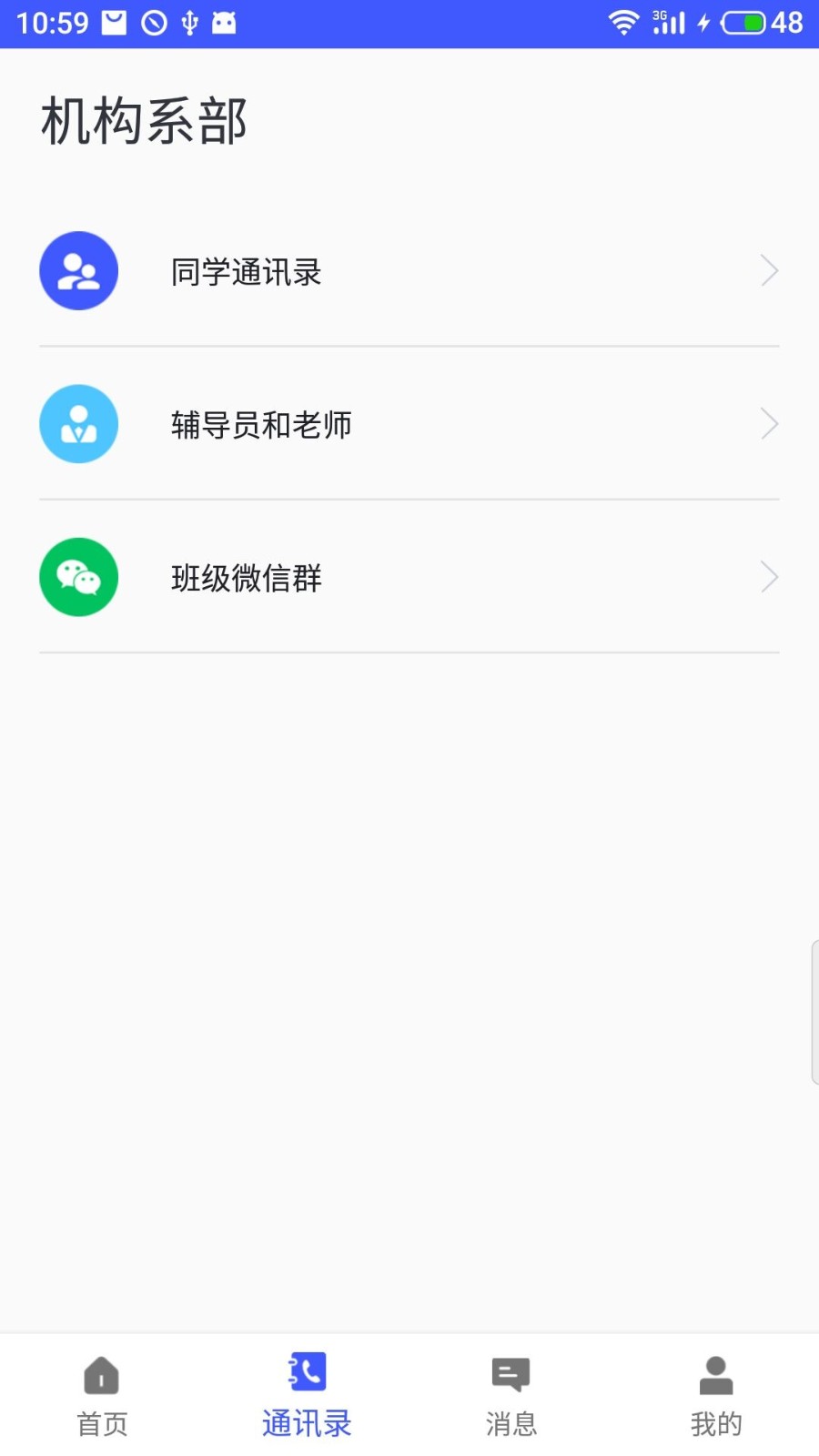Expand 辅导员和老师 using the right arrow
Viewport: 819px width, 1456px height.
769,423
